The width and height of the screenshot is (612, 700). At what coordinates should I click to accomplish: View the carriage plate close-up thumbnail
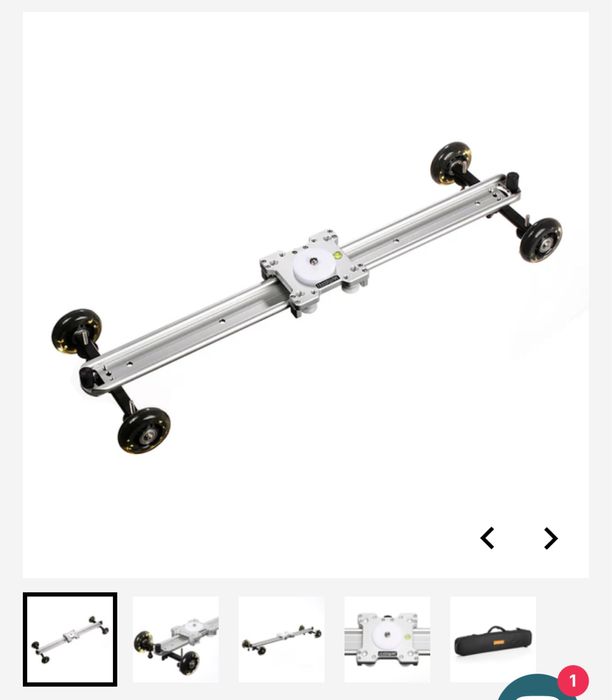(387, 640)
